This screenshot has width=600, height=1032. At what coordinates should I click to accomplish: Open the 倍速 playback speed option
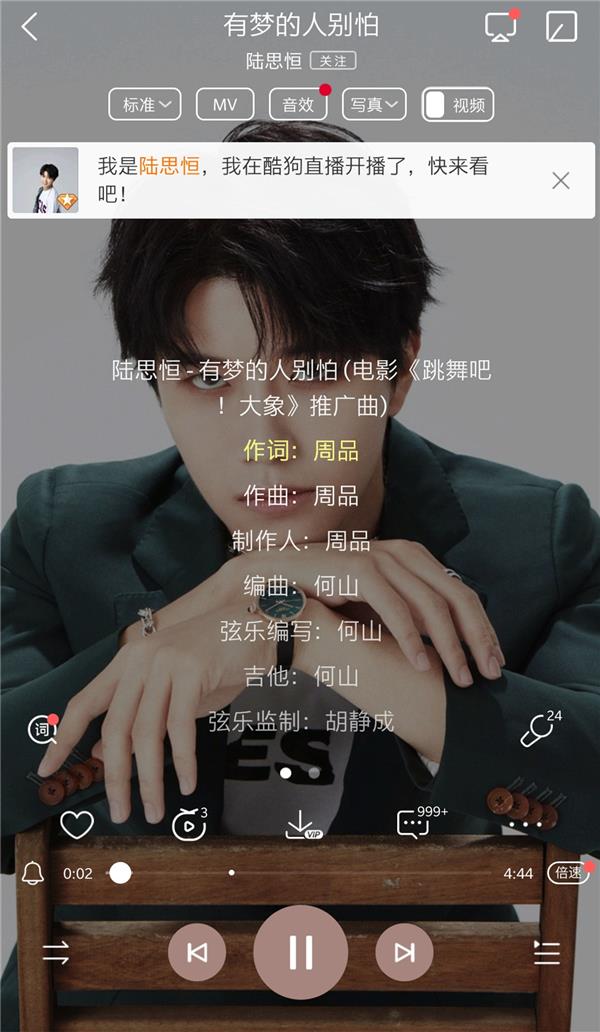567,872
